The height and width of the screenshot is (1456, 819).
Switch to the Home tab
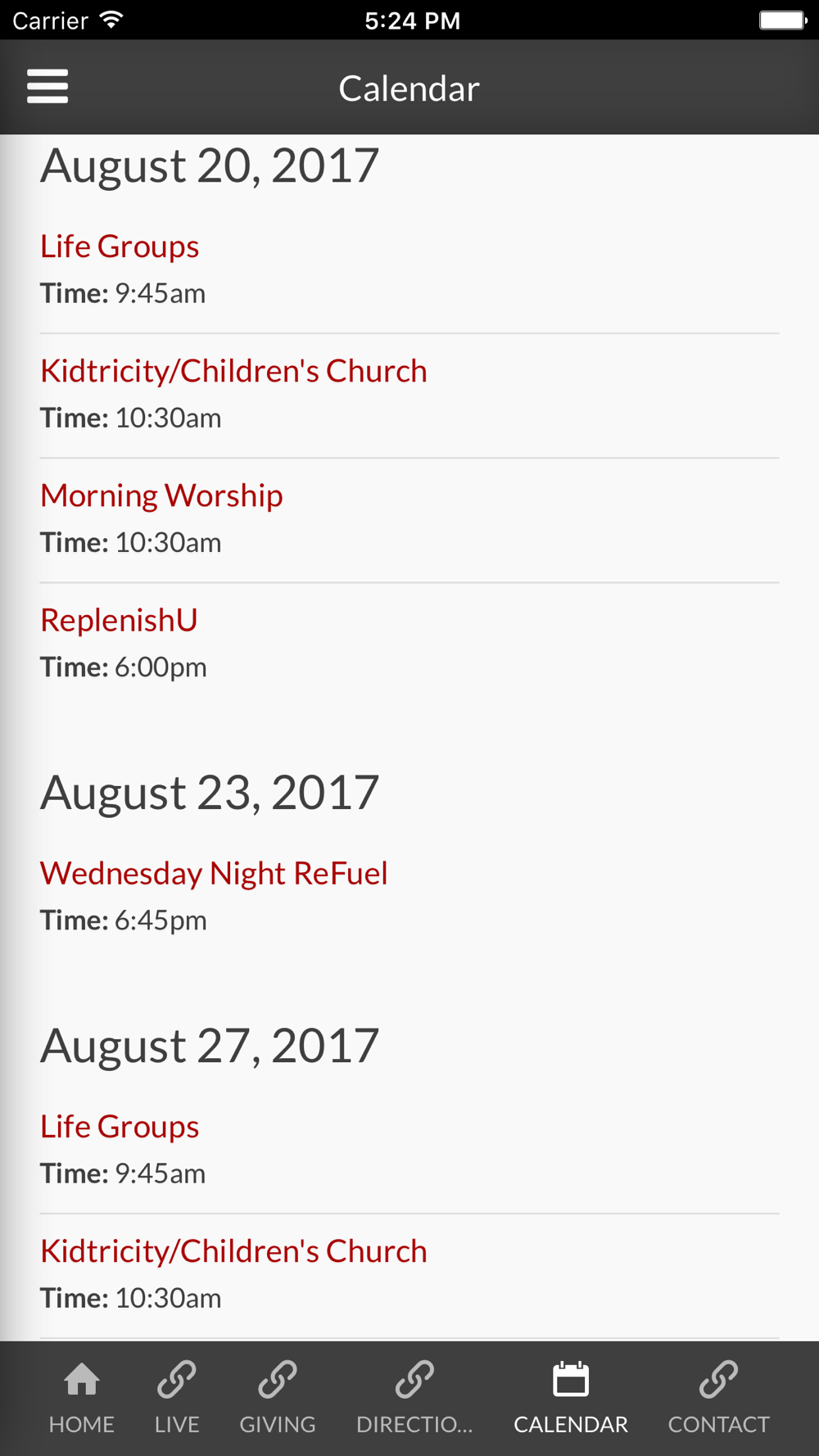click(x=81, y=1399)
